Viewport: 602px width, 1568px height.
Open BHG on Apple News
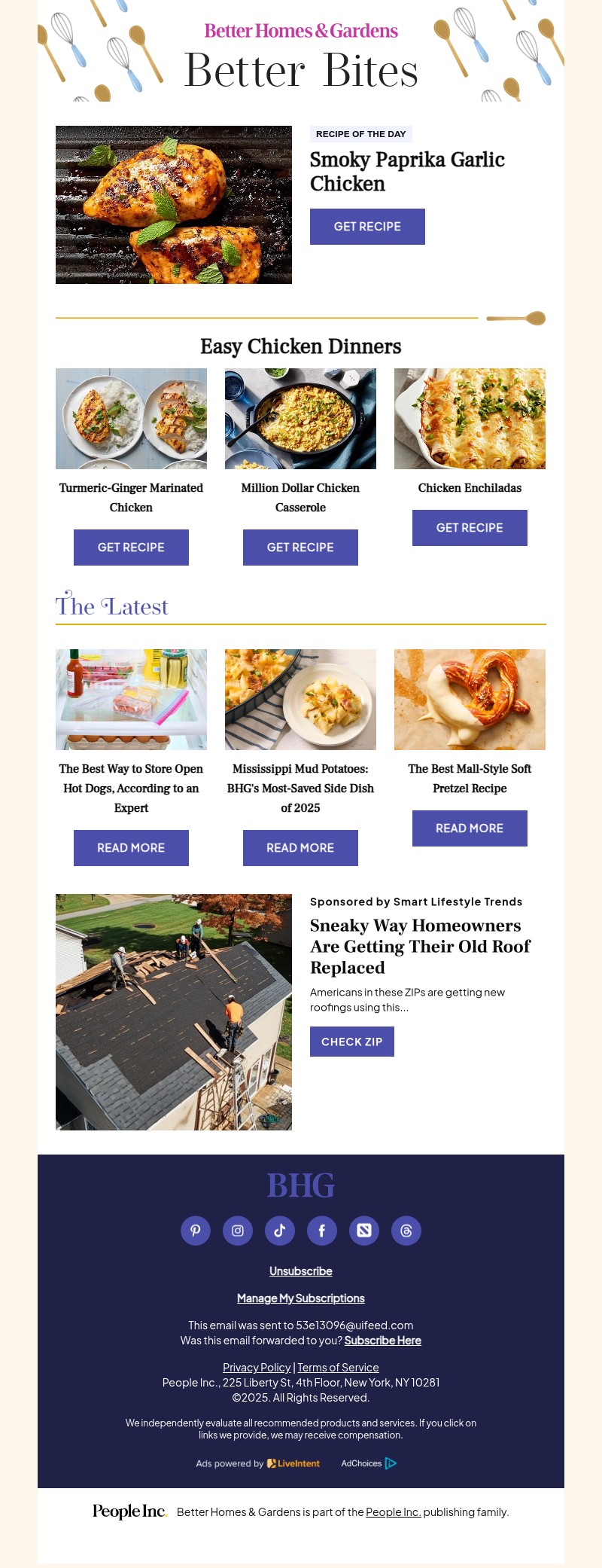point(364,1231)
